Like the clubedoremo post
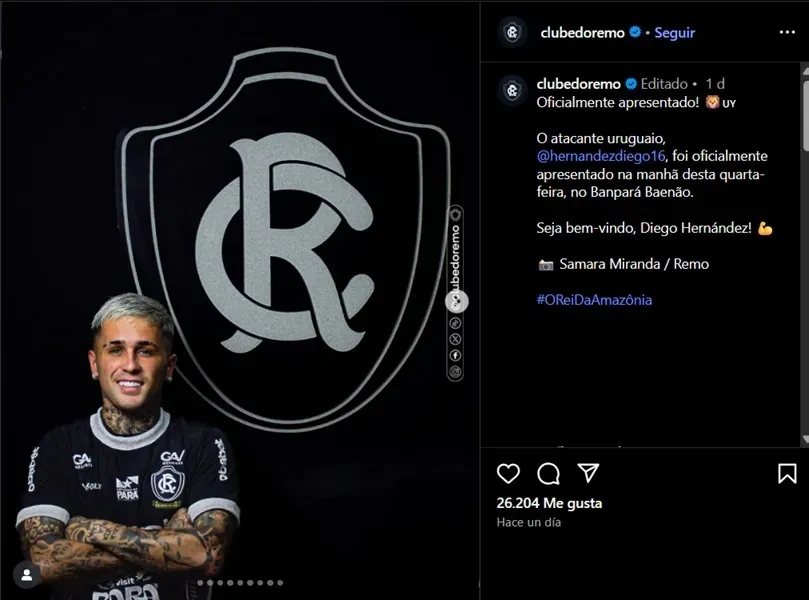The image size is (809, 600). 509,473
